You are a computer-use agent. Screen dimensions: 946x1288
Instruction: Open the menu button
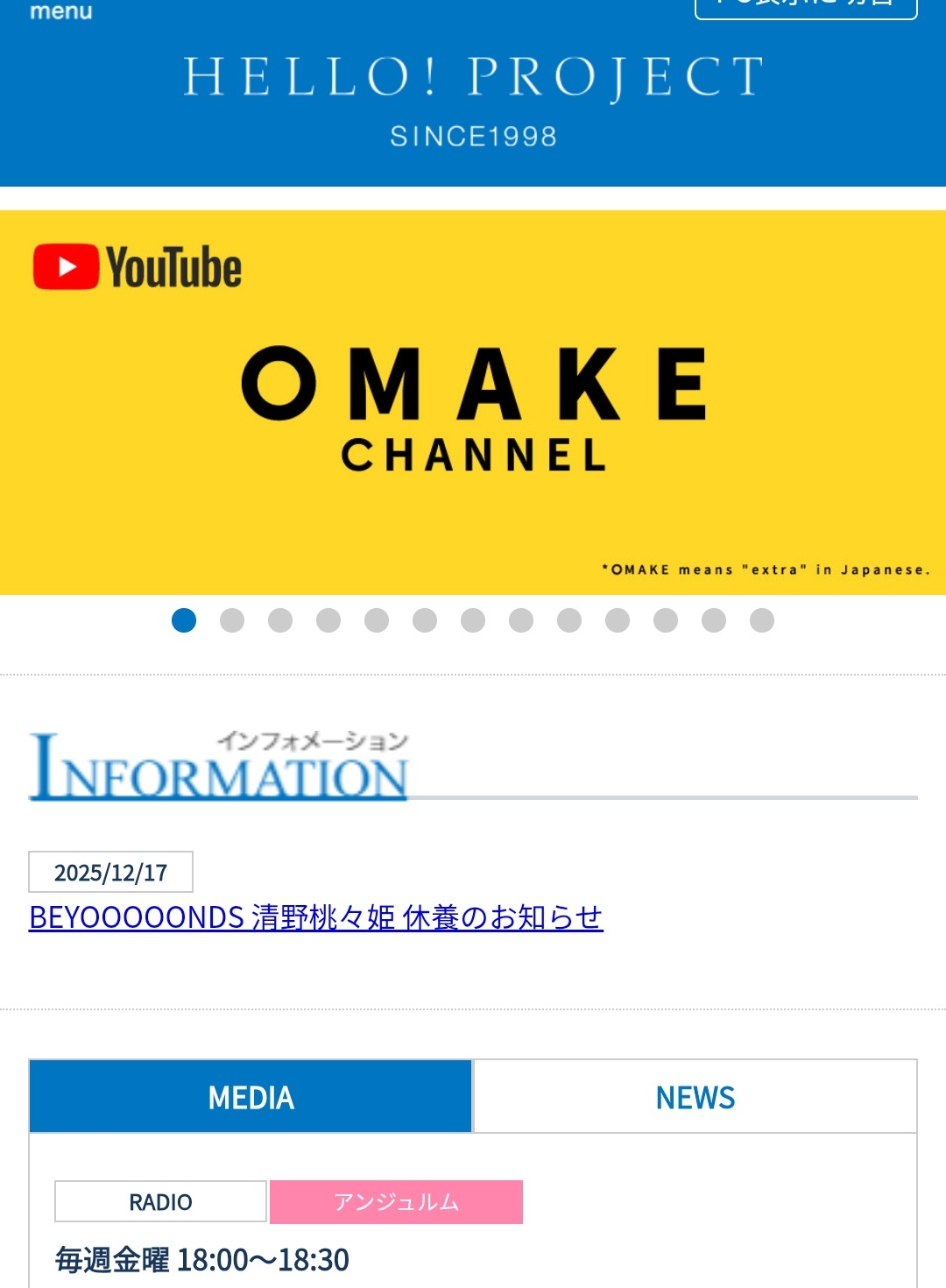60,11
